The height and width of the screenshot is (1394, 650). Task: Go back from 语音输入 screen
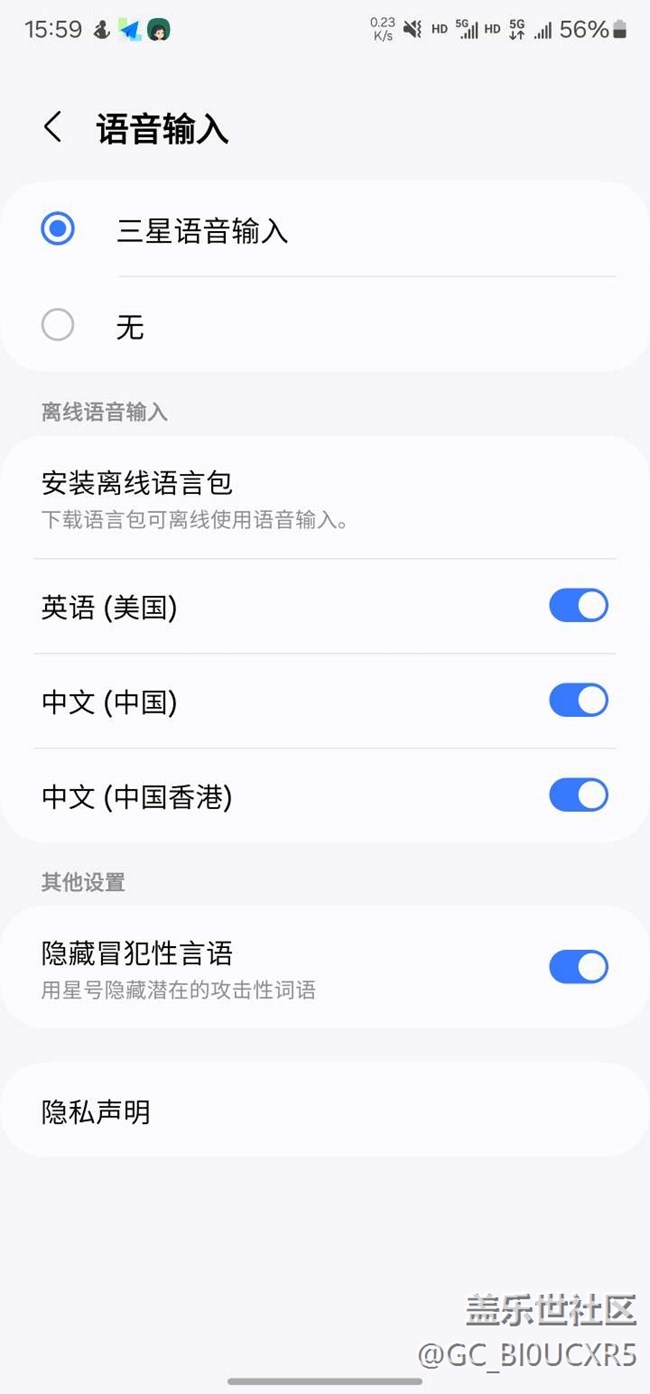(x=53, y=128)
